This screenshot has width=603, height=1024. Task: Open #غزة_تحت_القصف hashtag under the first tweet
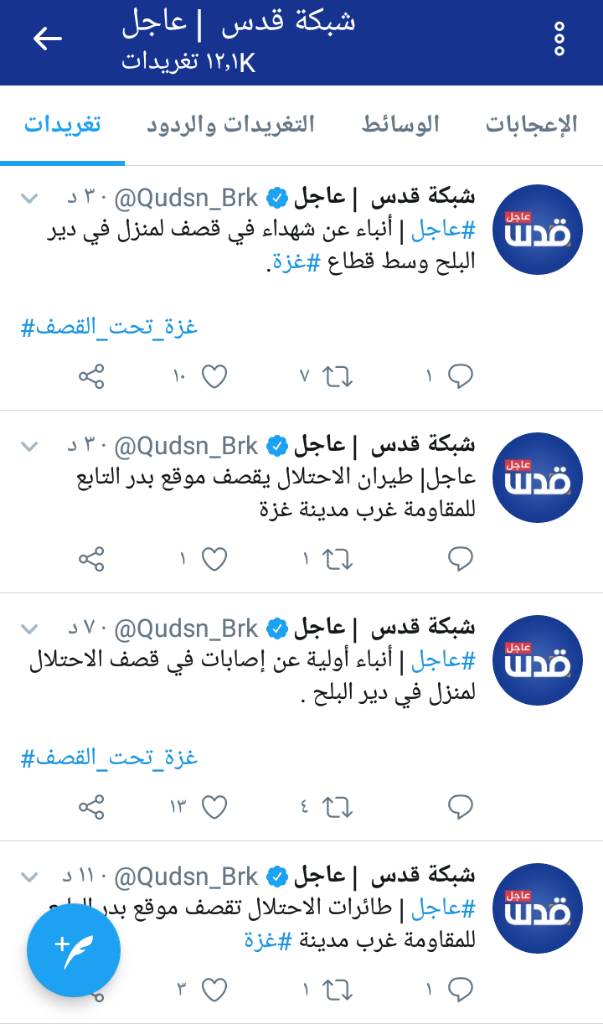(x=109, y=327)
